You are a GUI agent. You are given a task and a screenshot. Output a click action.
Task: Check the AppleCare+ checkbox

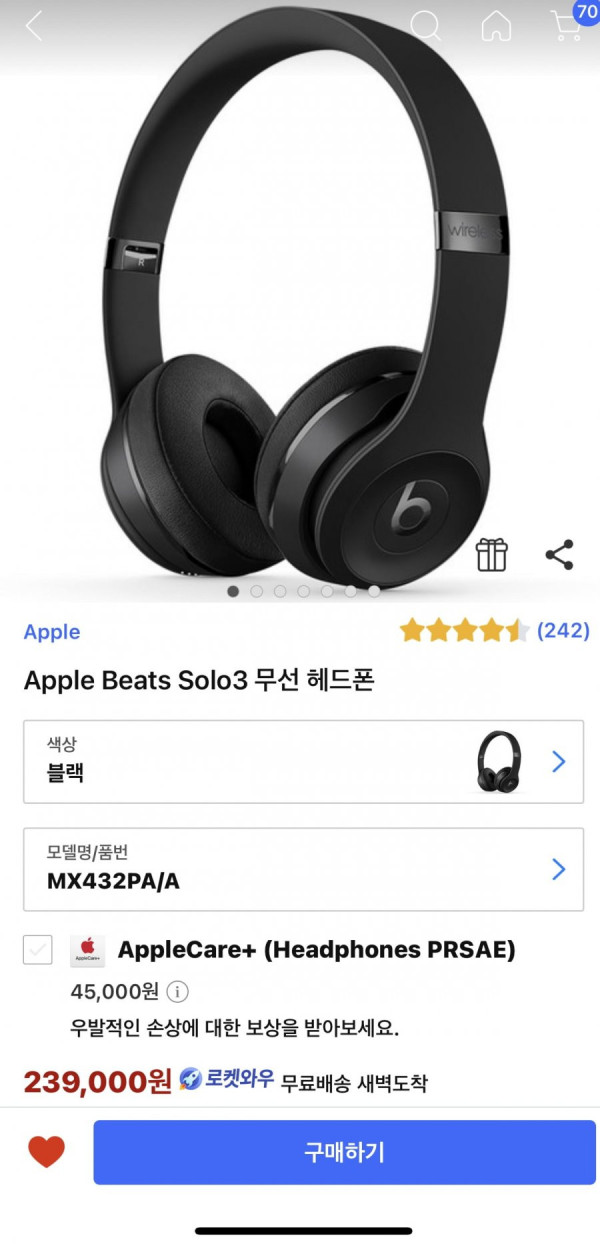point(38,950)
